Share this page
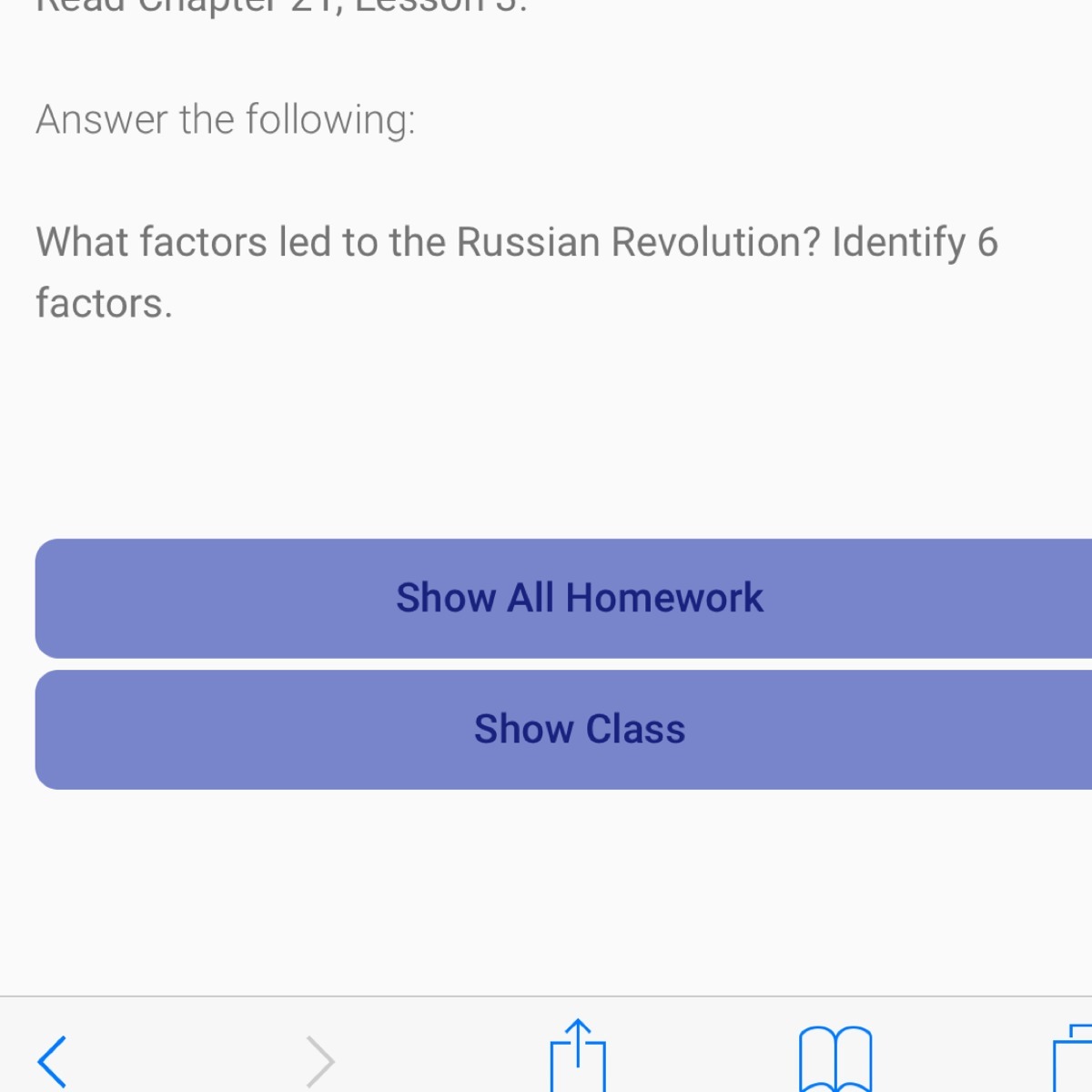The width and height of the screenshot is (1092, 1092). pyautogui.click(x=578, y=1059)
